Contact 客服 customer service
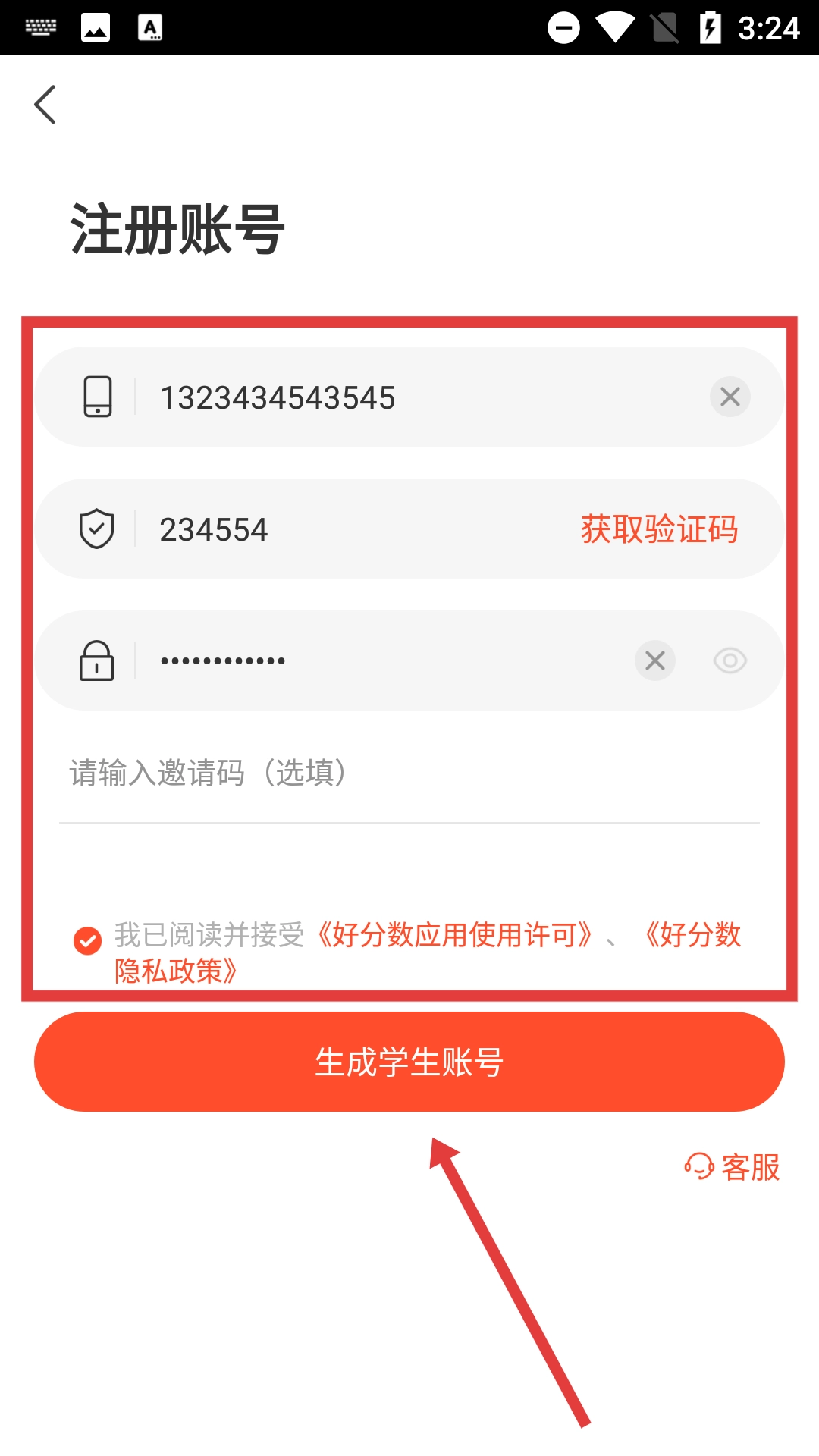819x1456 pixels. click(733, 1167)
